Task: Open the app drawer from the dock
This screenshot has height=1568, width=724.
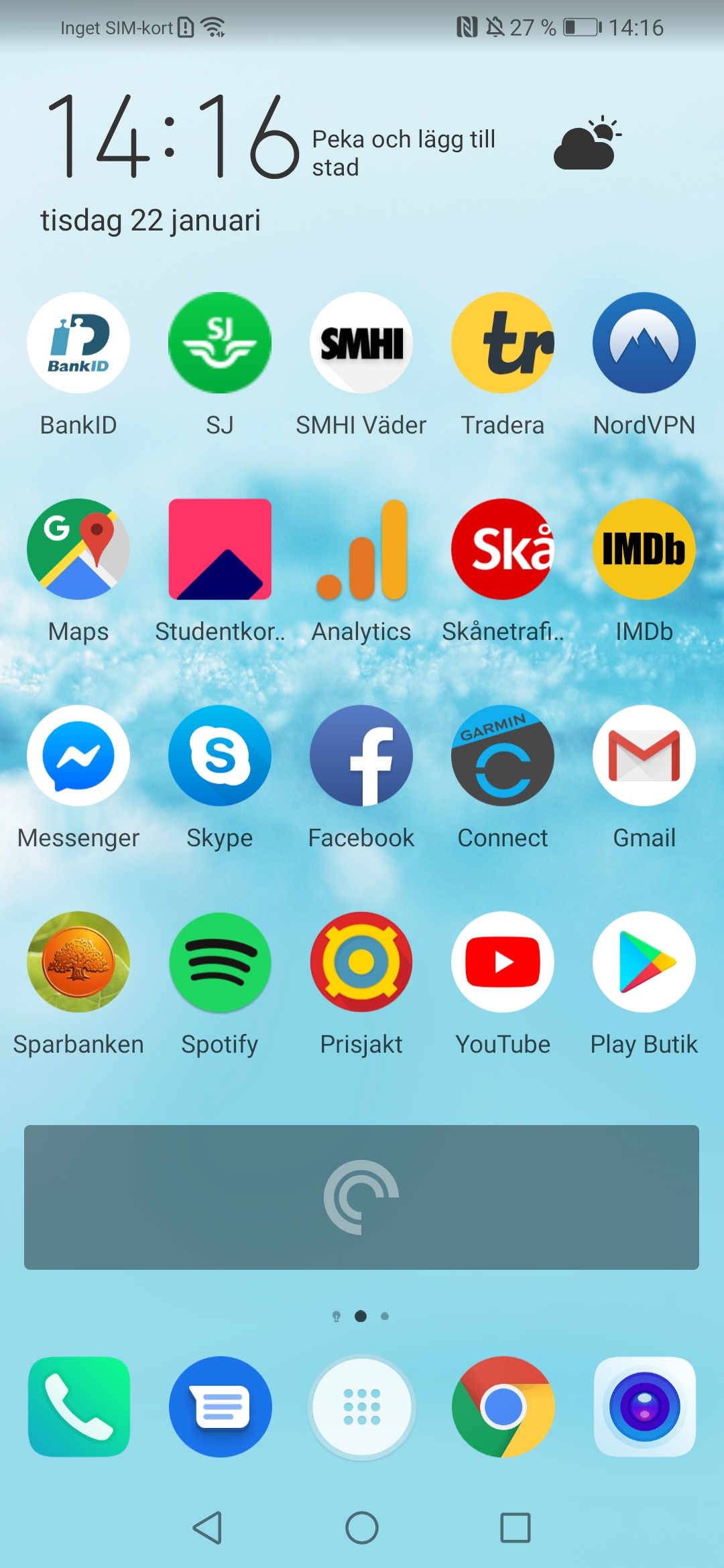Action: tap(362, 1407)
